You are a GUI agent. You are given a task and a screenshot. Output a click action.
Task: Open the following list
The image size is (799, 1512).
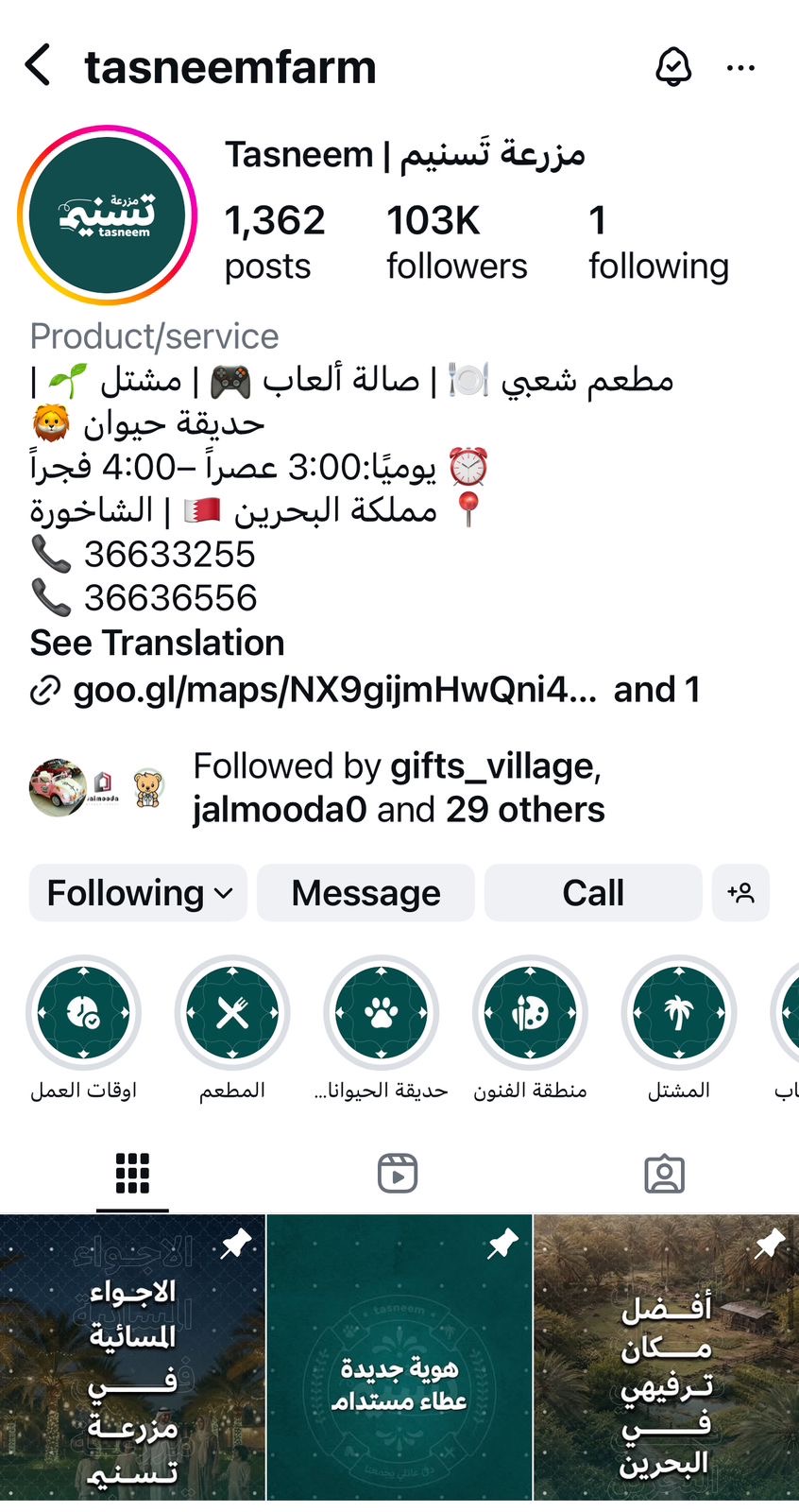click(x=657, y=243)
